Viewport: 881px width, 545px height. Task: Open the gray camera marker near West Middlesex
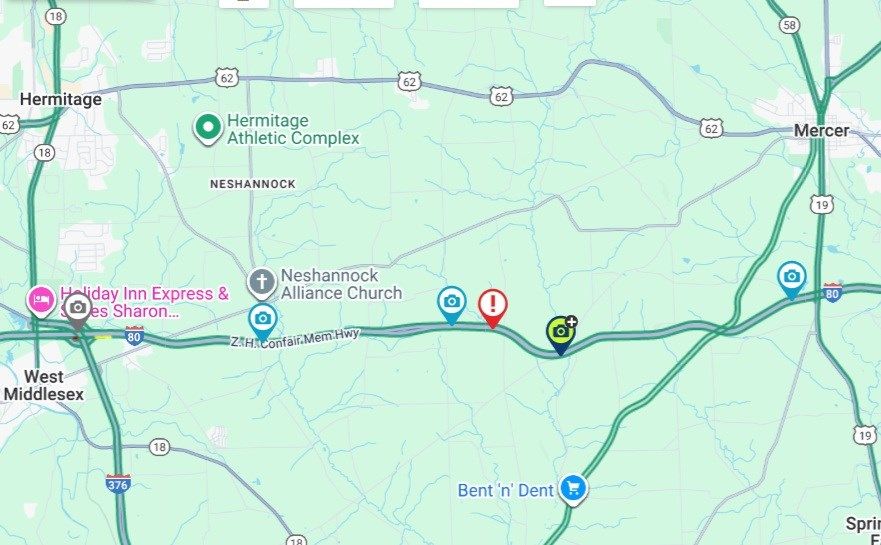tap(78, 308)
